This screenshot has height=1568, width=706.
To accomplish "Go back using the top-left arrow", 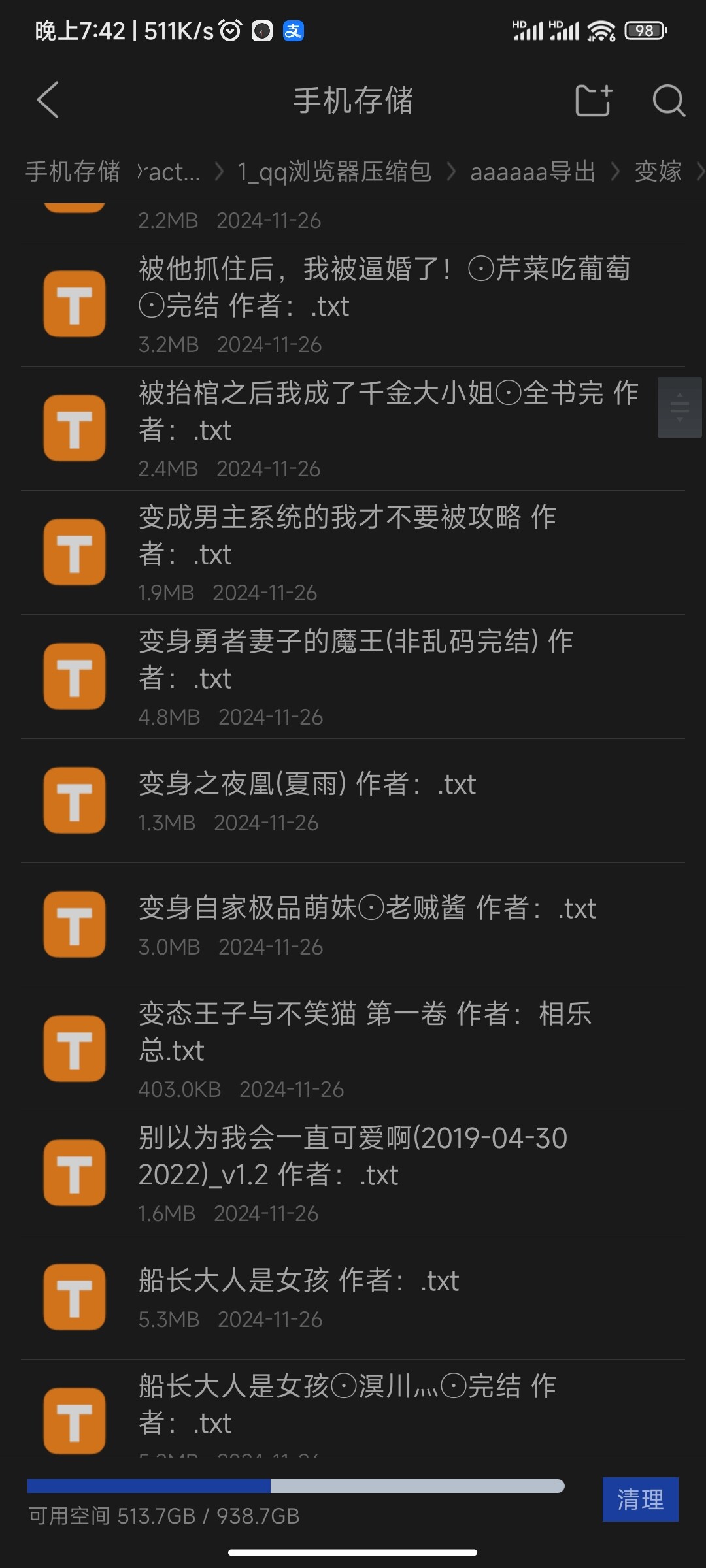I will 48,100.
